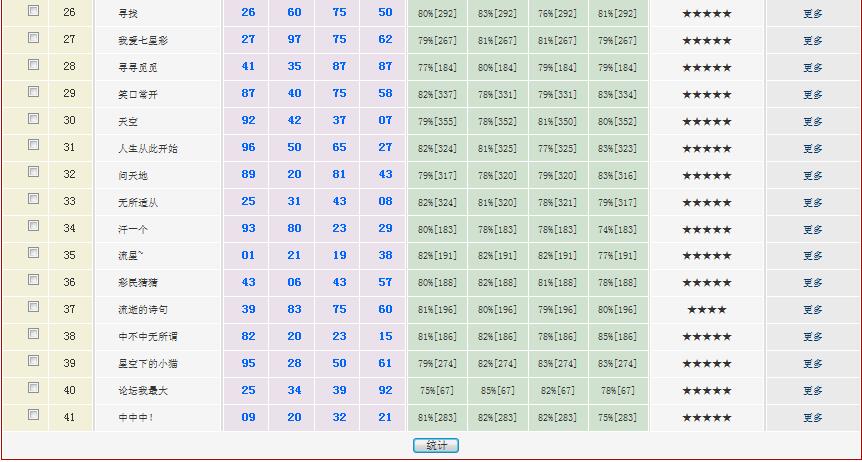The height and width of the screenshot is (462, 862).
Task: Check the box beside row 38
Action: 33,334
